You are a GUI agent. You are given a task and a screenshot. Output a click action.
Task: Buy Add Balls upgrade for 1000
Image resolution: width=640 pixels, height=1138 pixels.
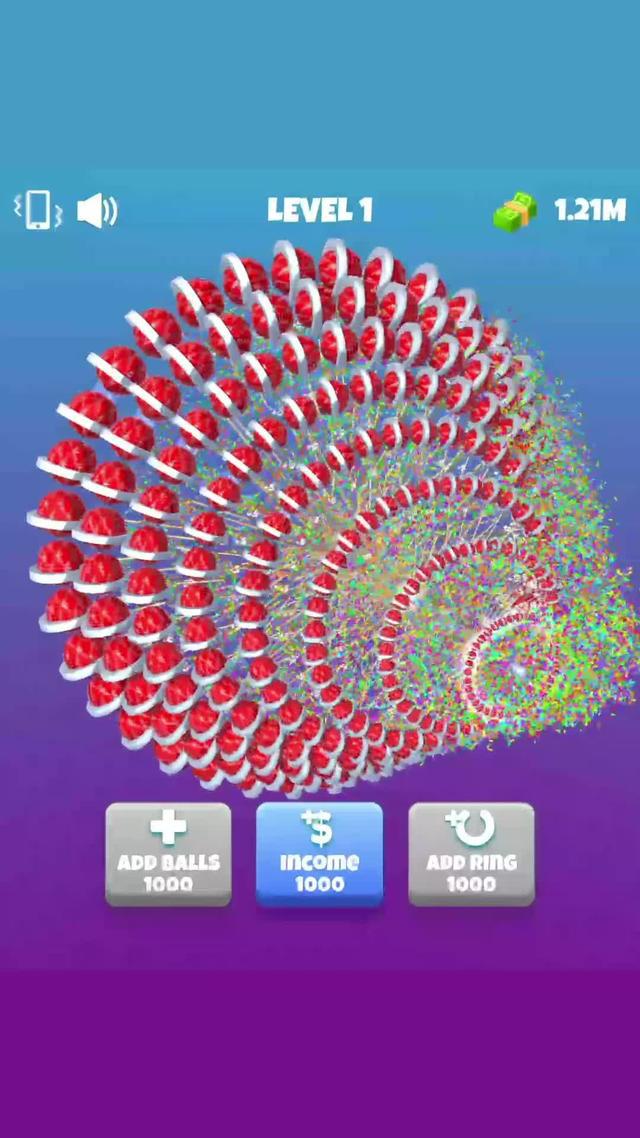point(168,855)
